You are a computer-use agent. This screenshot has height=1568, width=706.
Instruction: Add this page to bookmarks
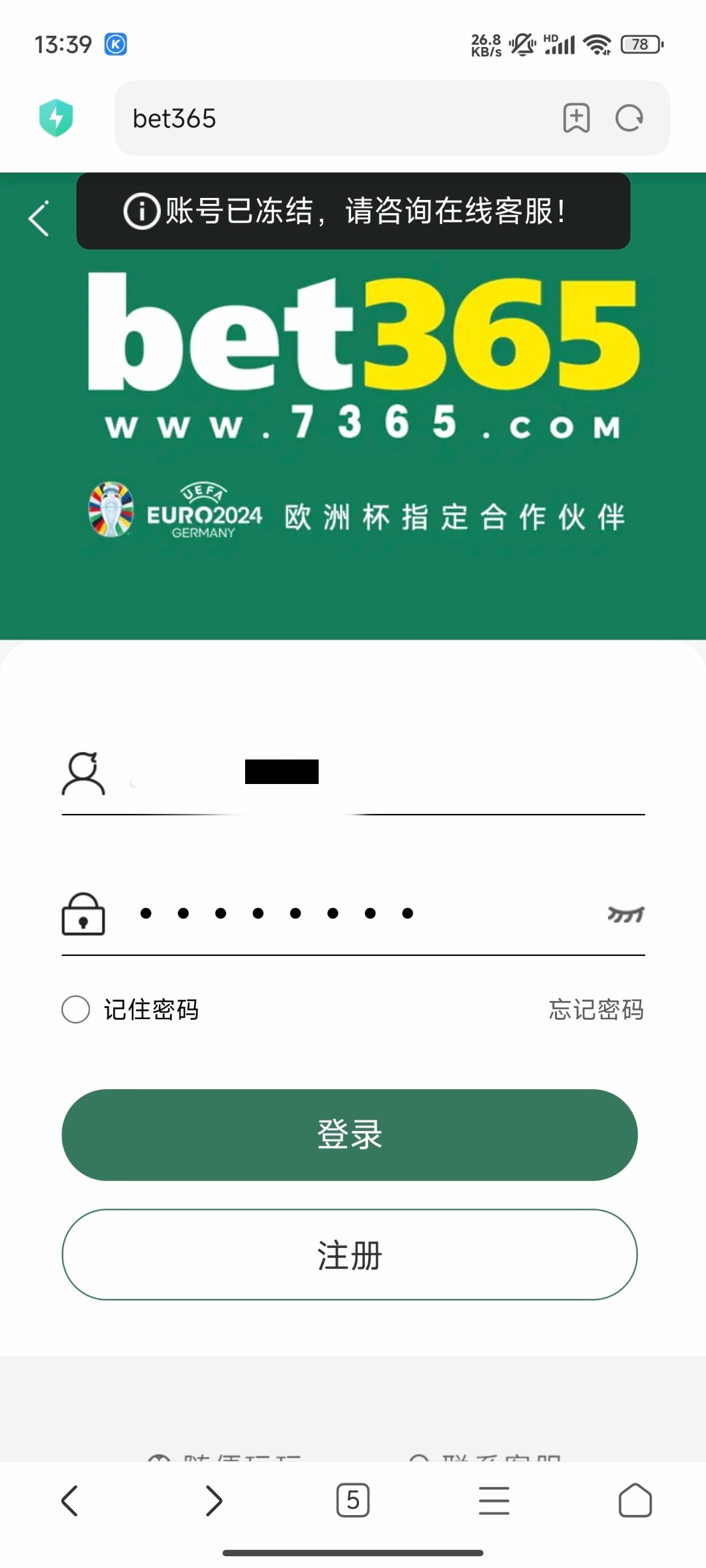coord(576,118)
